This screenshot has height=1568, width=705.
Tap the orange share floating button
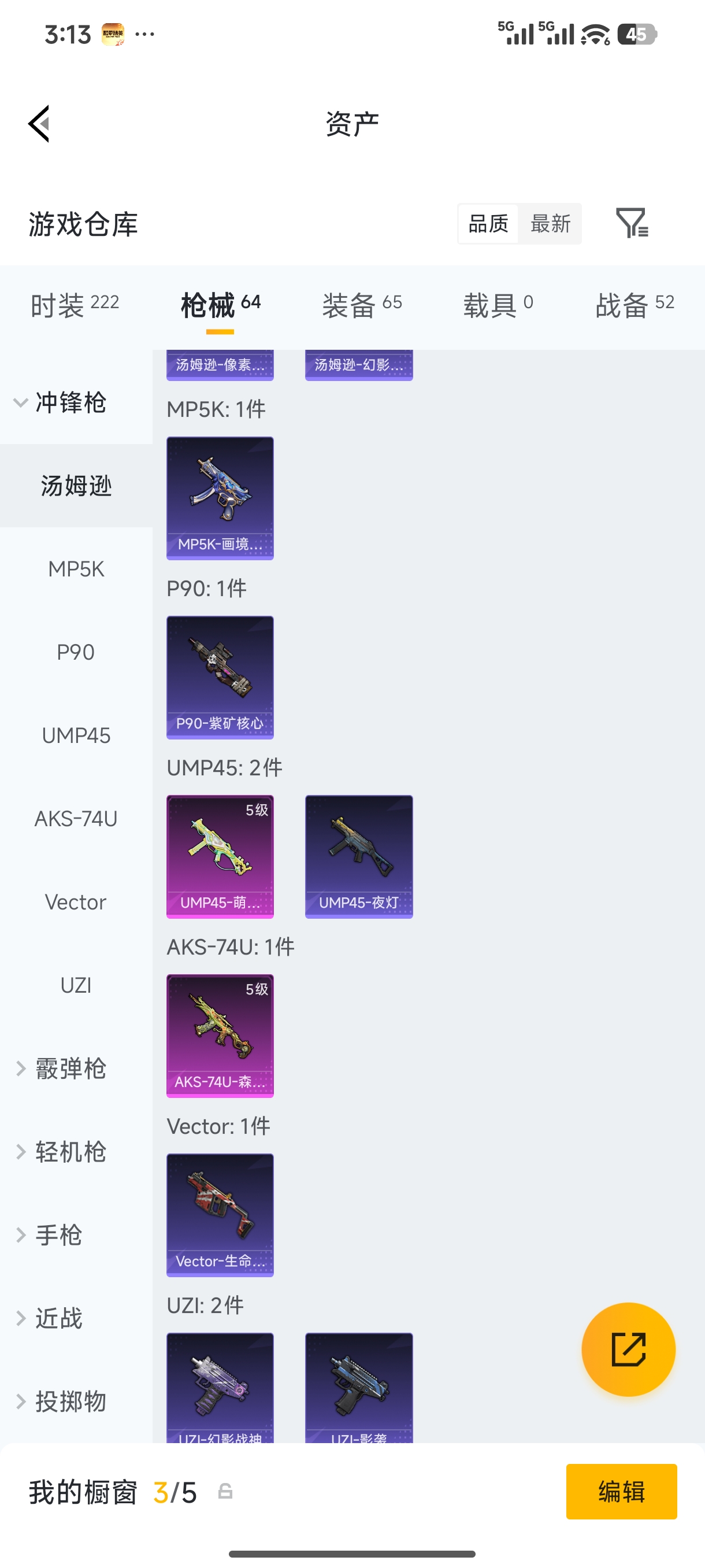pyautogui.click(x=628, y=1349)
